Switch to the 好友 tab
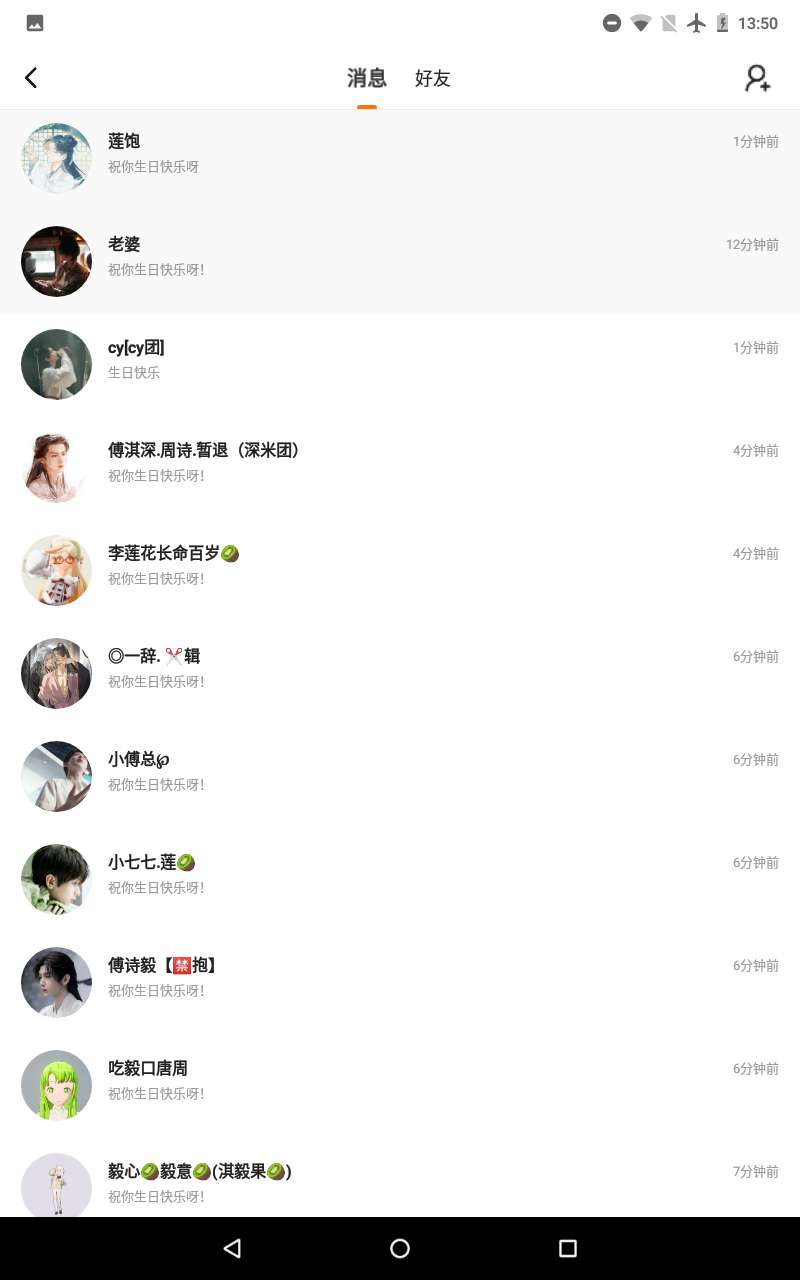This screenshot has height=1280, width=800. (x=432, y=78)
